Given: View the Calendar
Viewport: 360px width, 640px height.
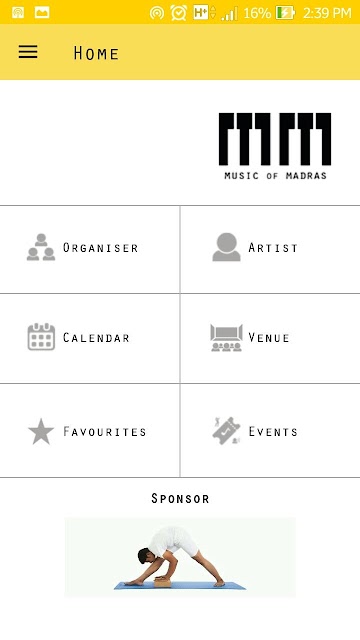Looking at the screenshot, I should 89,338.
